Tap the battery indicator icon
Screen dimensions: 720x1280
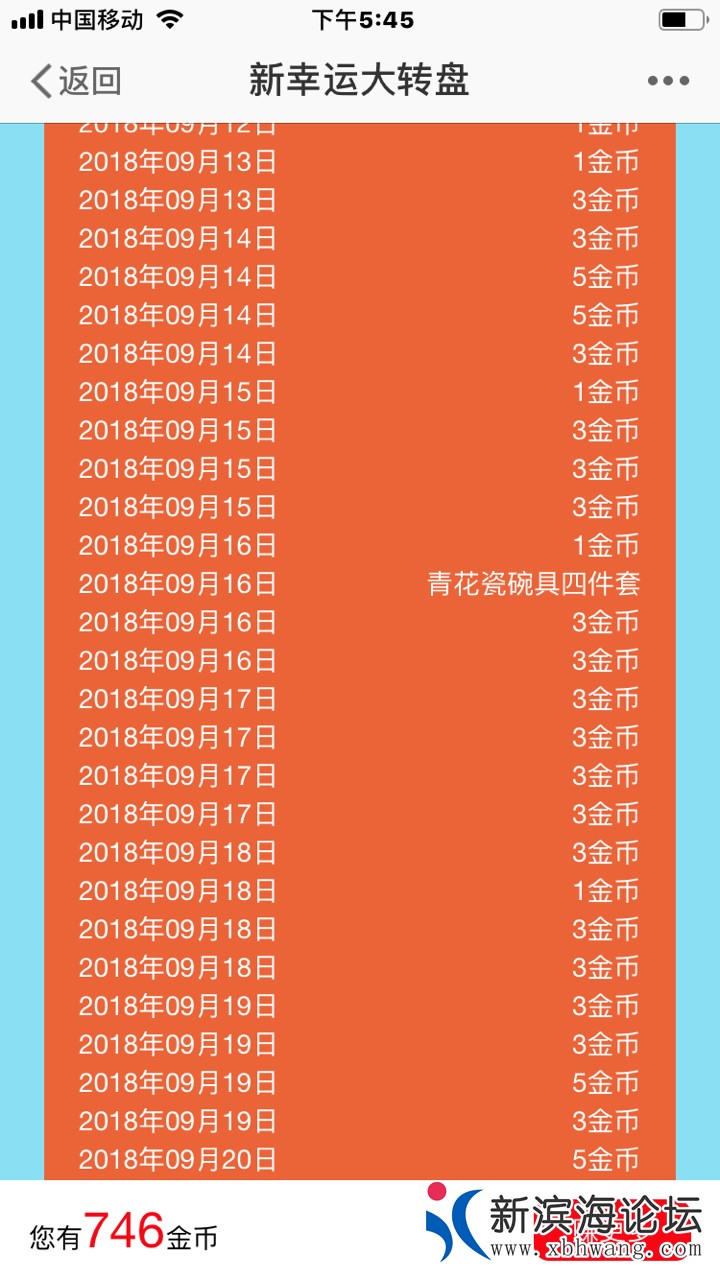coord(683,18)
